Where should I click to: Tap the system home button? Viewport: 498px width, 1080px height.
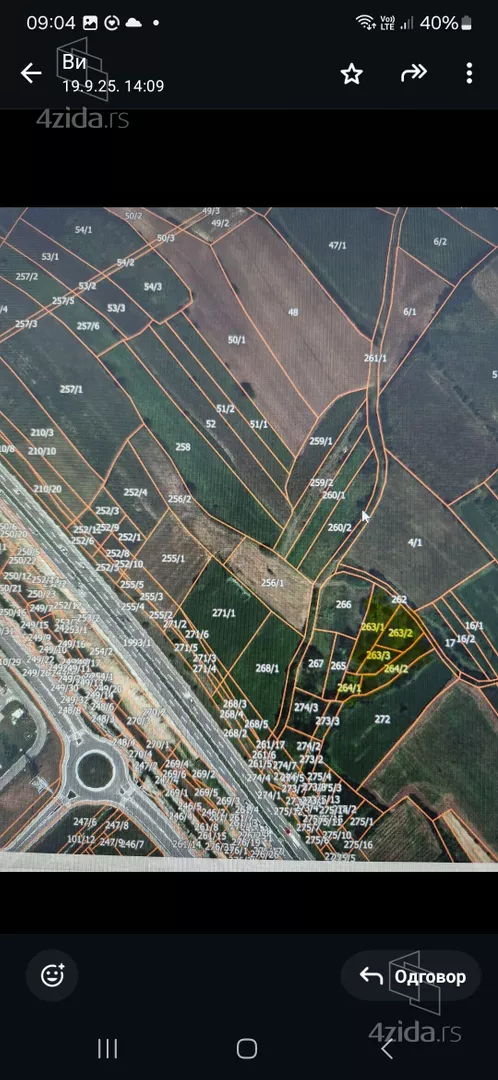pyautogui.click(x=247, y=1049)
